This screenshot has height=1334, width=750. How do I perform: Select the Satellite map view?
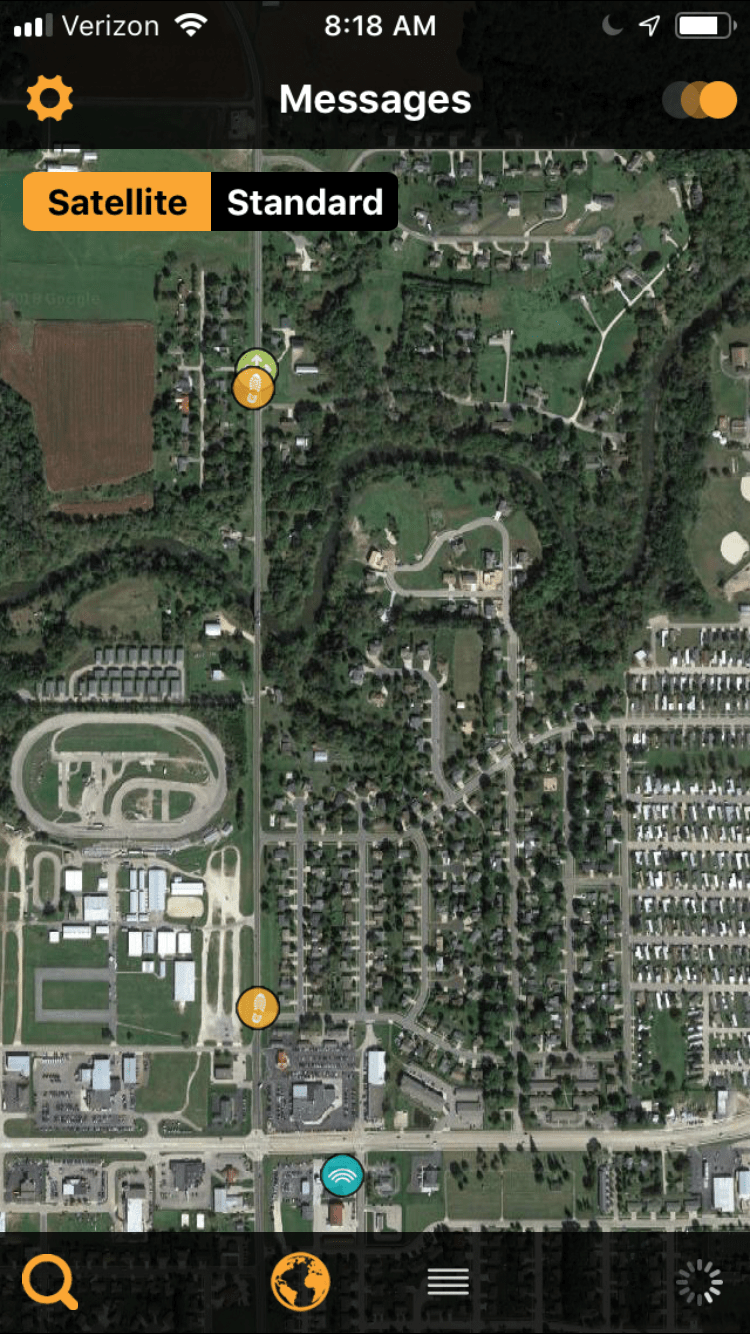pos(117,202)
